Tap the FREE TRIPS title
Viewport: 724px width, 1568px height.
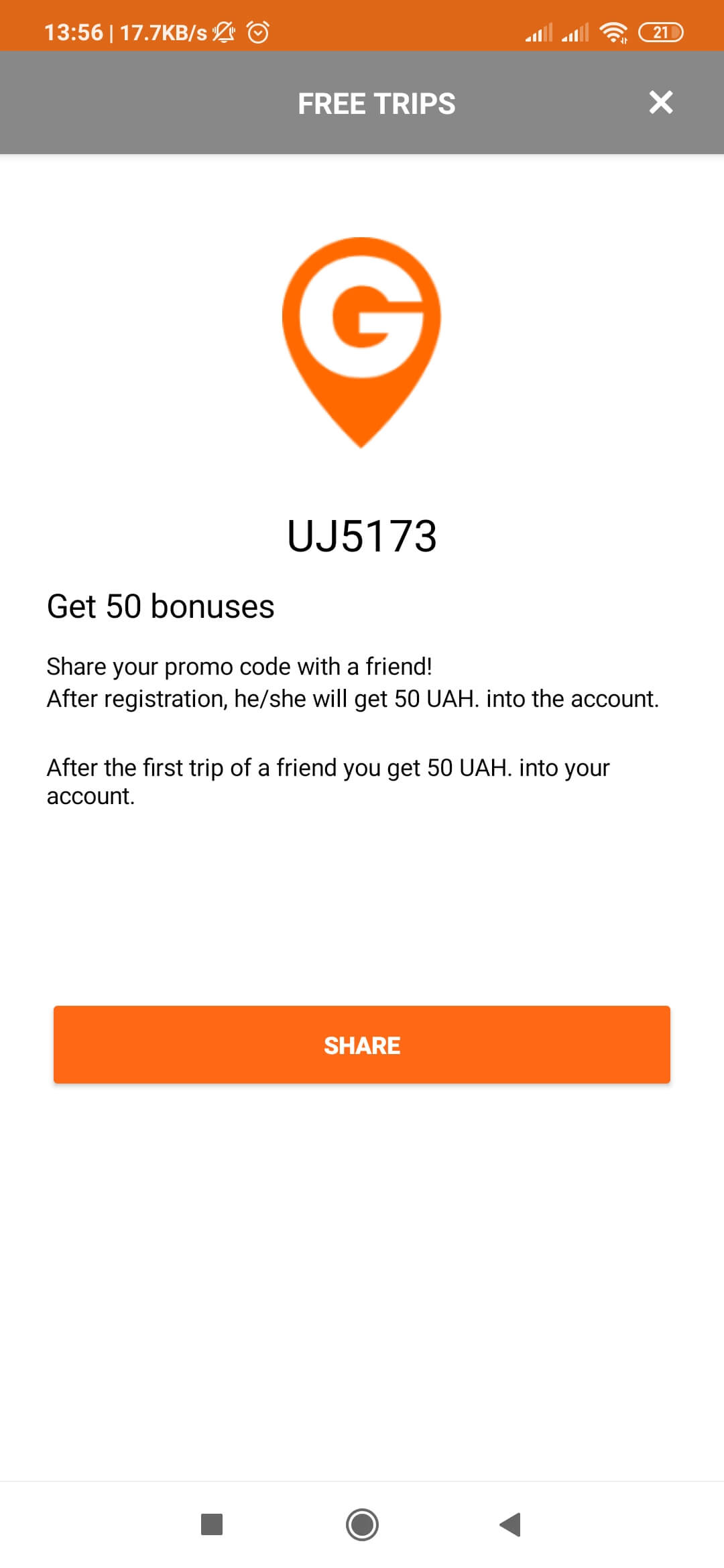pos(375,103)
